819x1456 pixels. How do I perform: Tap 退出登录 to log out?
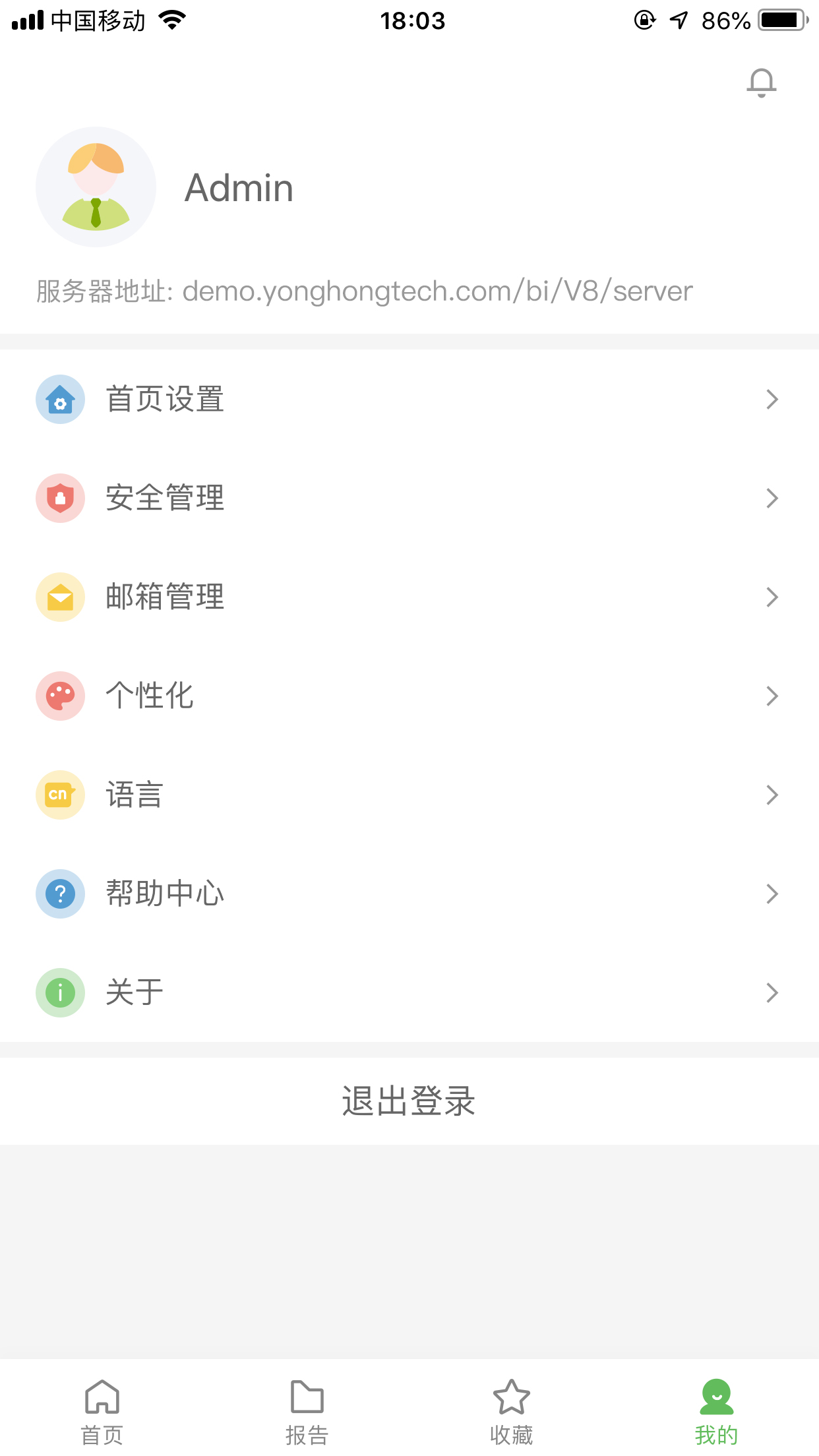click(x=409, y=1101)
